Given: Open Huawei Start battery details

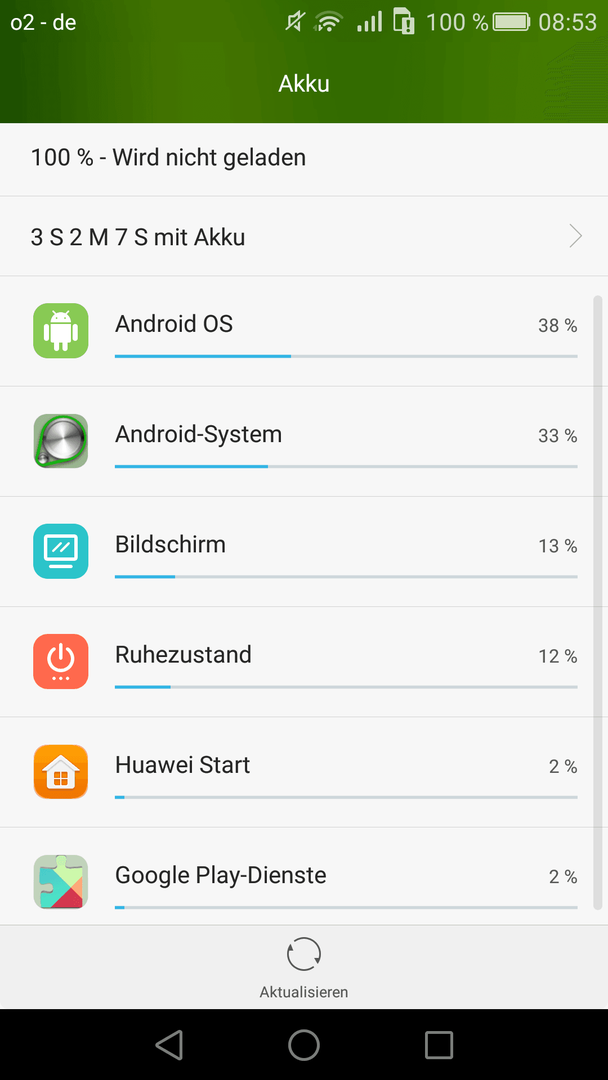Looking at the screenshot, I should pyautogui.click(x=304, y=771).
